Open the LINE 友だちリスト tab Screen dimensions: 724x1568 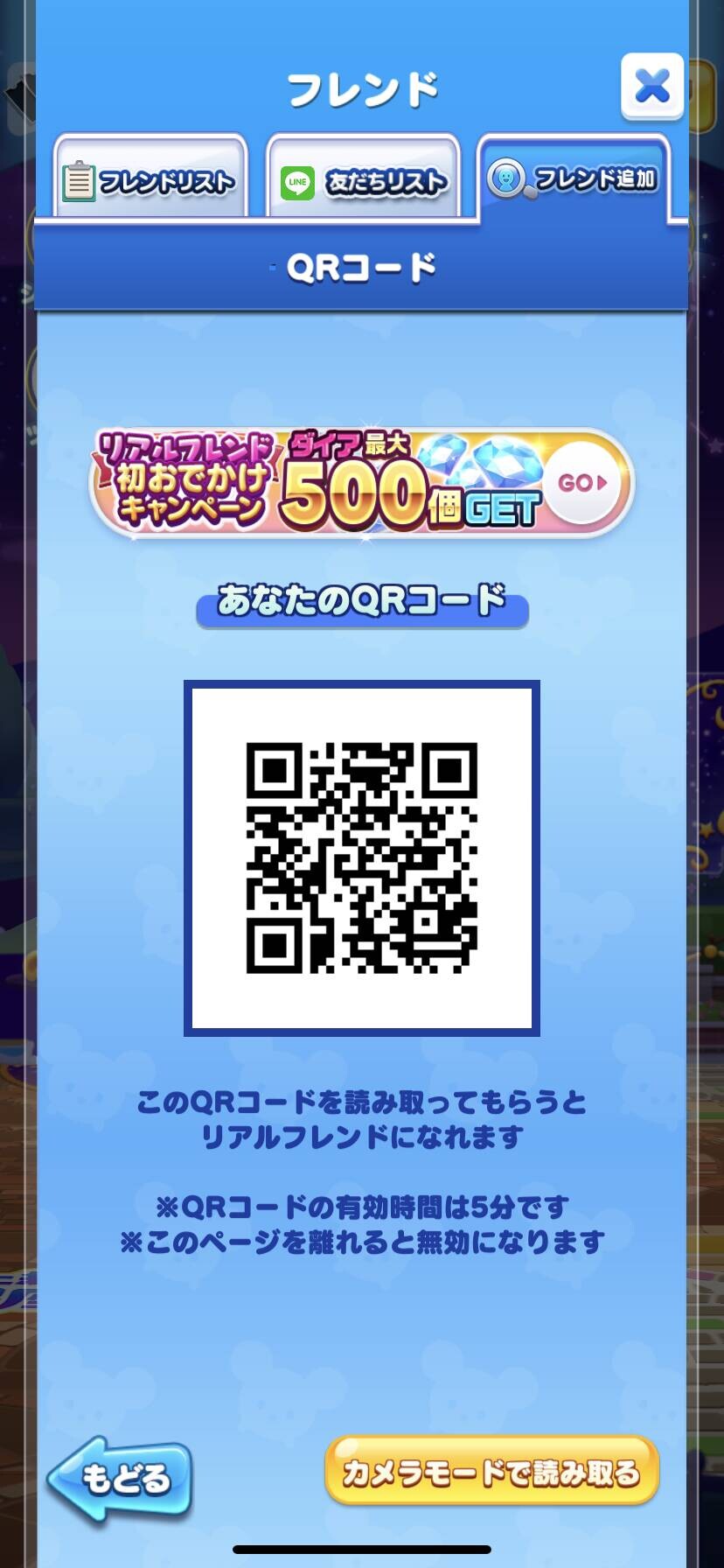pos(363,177)
